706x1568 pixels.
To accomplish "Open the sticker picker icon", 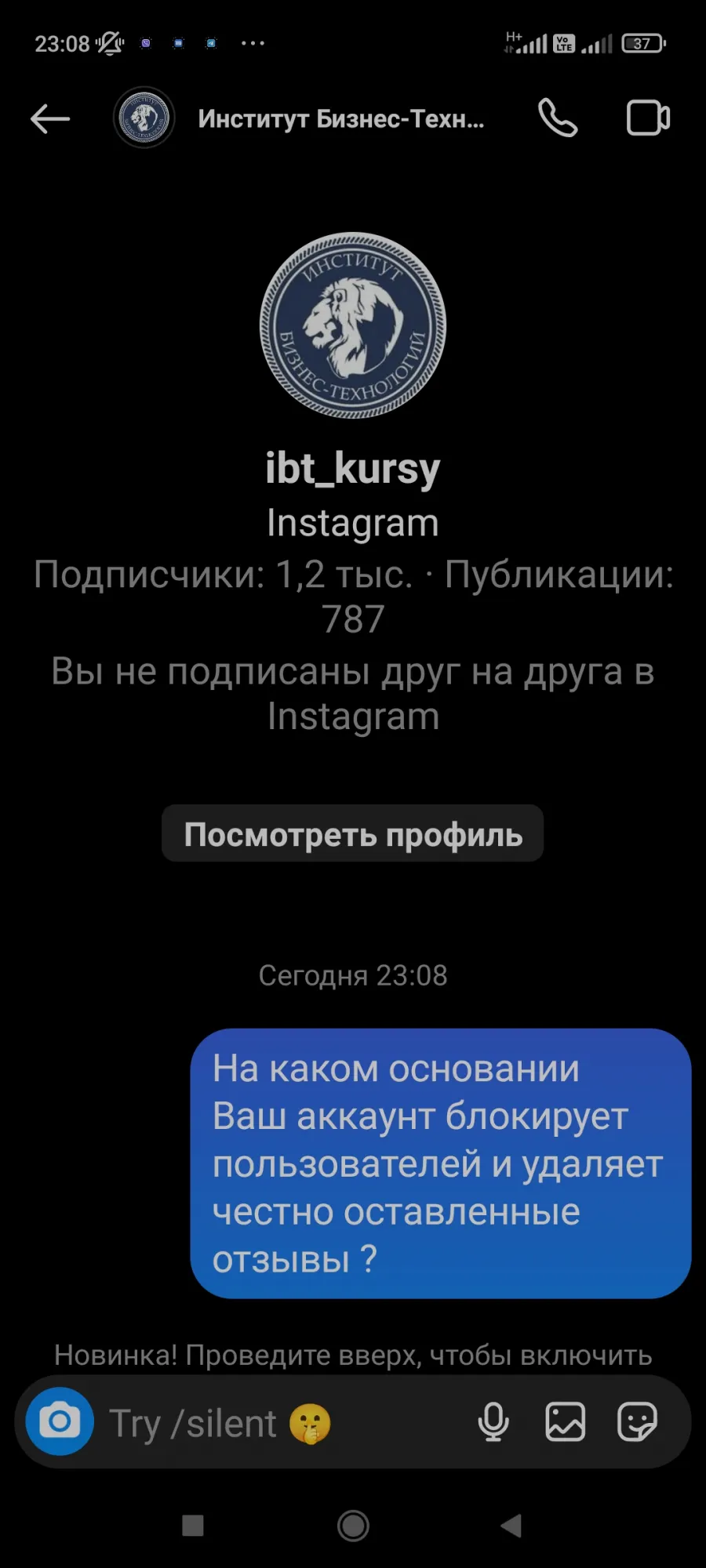I will pos(637,1421).
